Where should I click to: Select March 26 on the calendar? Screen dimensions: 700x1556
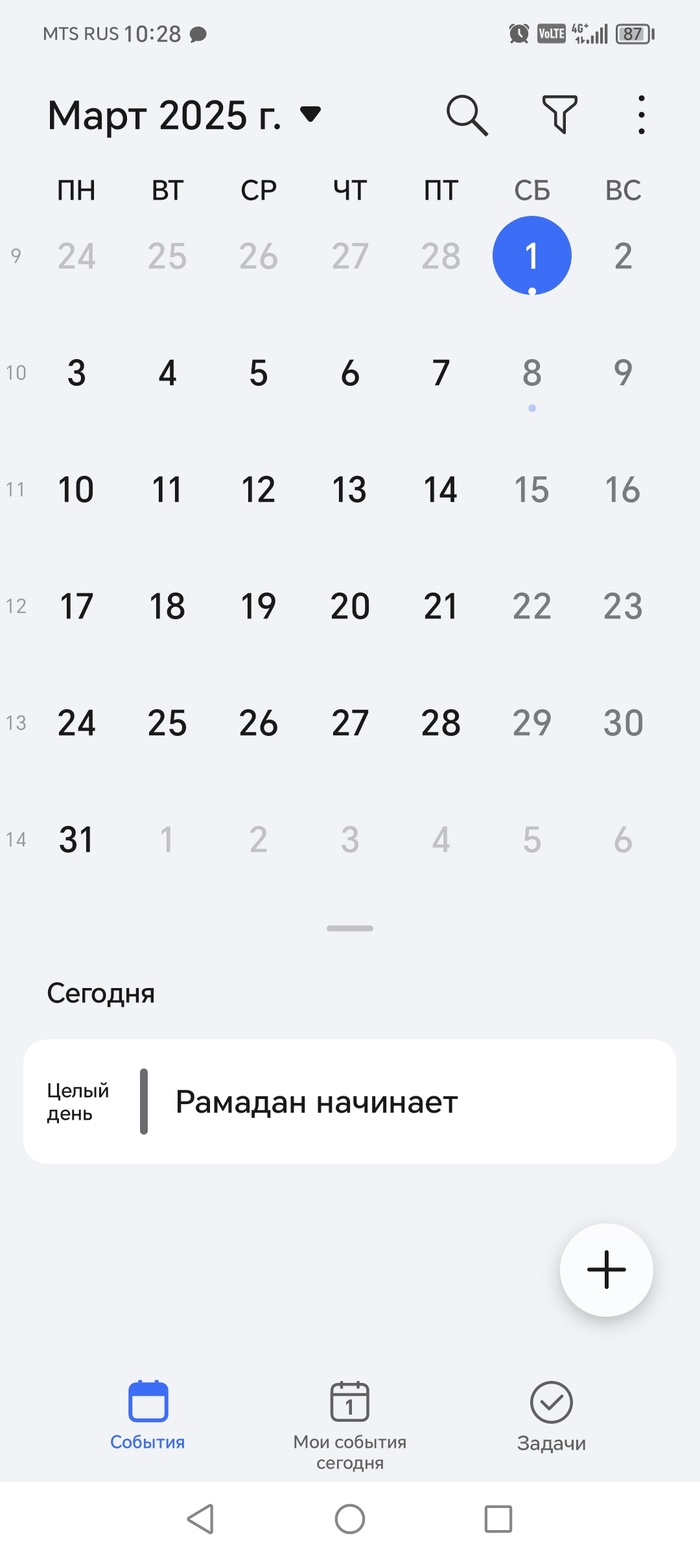[x=258, y=723]
